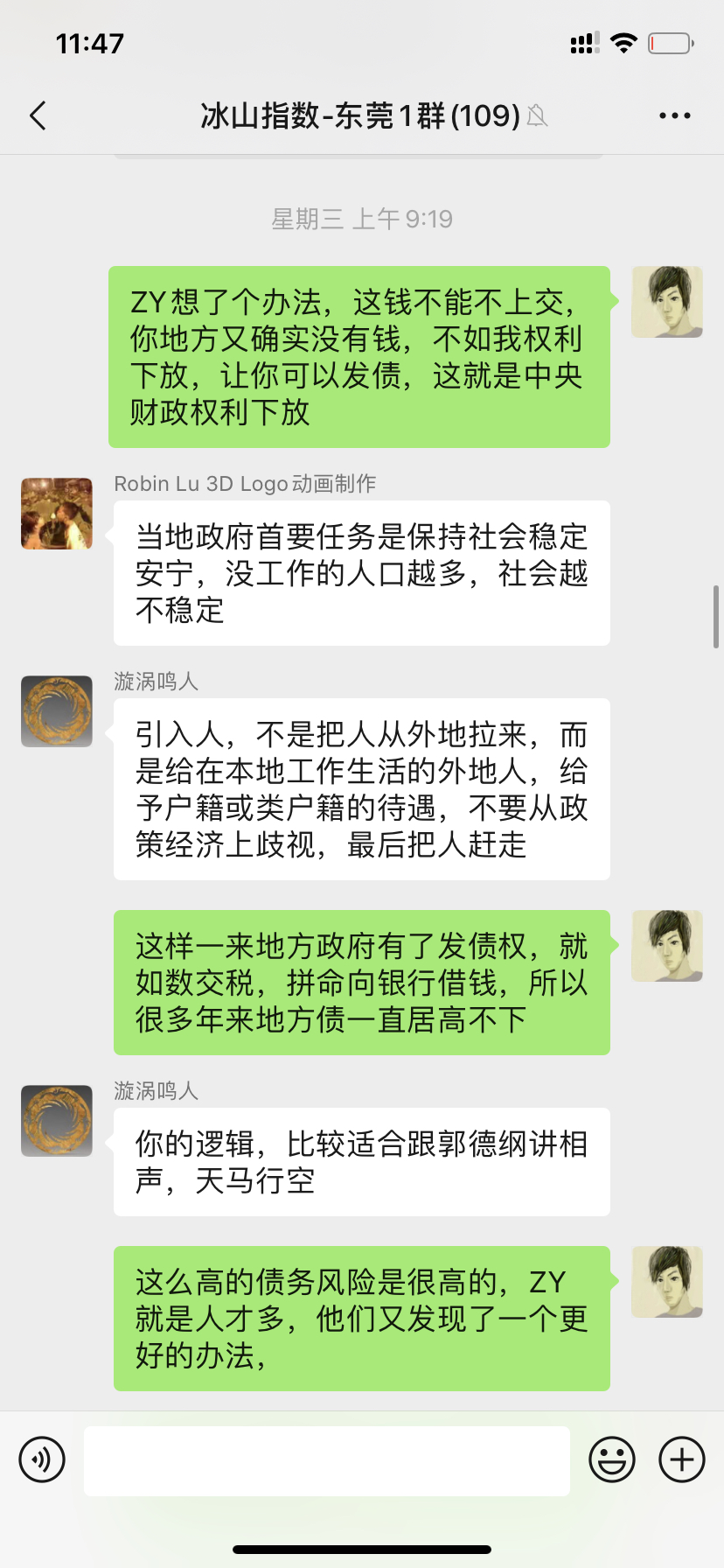This screenshot has width=724, height=1568.
Task: Go back to the chat list
Action: click(38, 115)
